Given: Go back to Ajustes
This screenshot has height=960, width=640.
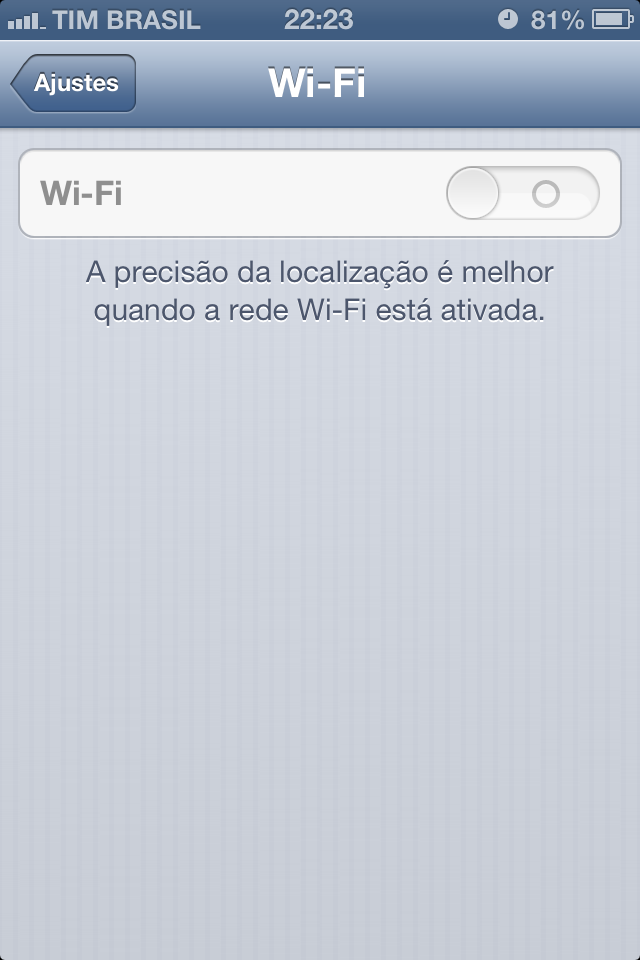Looking at the screenshot, I should [74, 84].
